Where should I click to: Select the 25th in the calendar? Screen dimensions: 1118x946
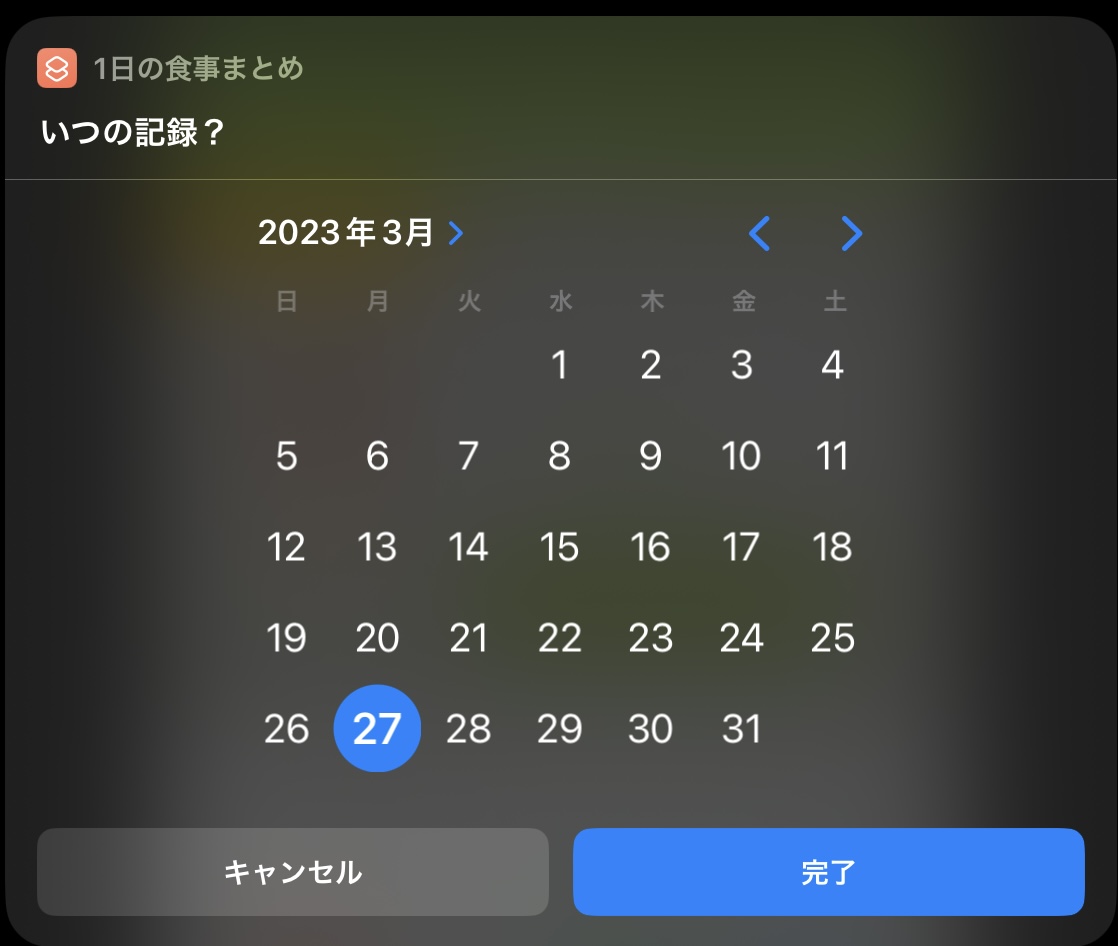click(x=832, y=639)
